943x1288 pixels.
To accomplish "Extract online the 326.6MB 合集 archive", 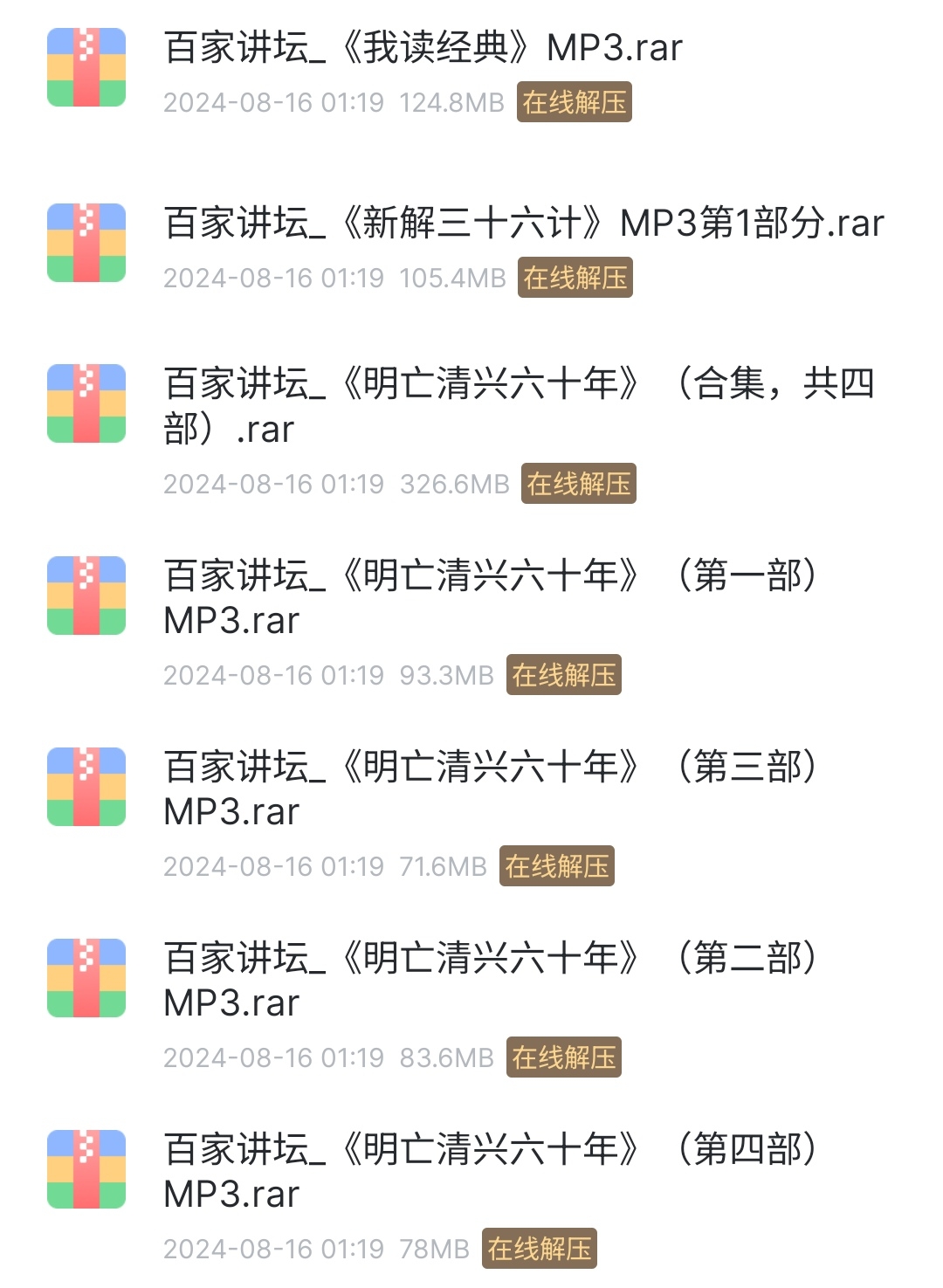I will [x=579, y=485].
